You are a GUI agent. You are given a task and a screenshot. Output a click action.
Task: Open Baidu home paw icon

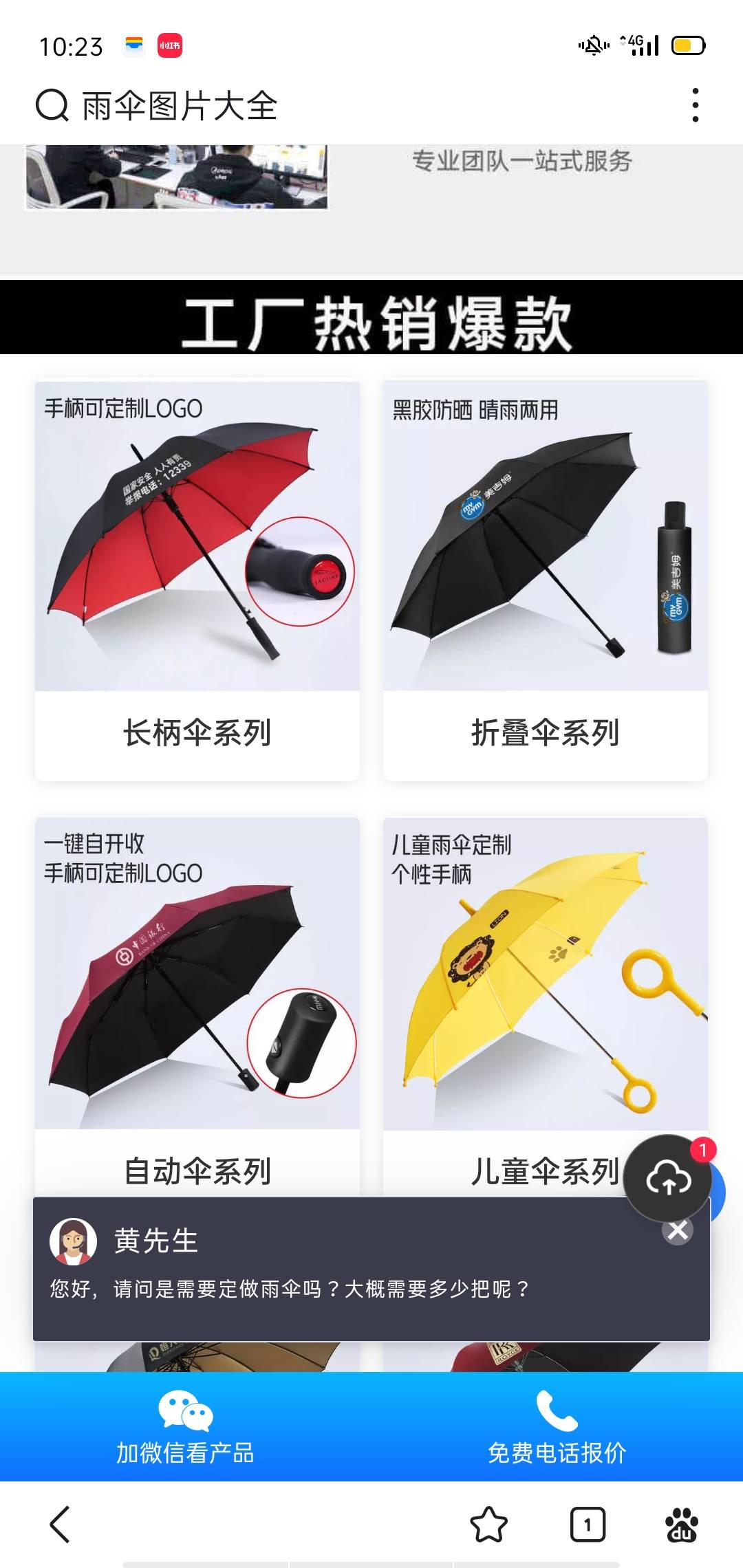click(x=681, y=1525)
